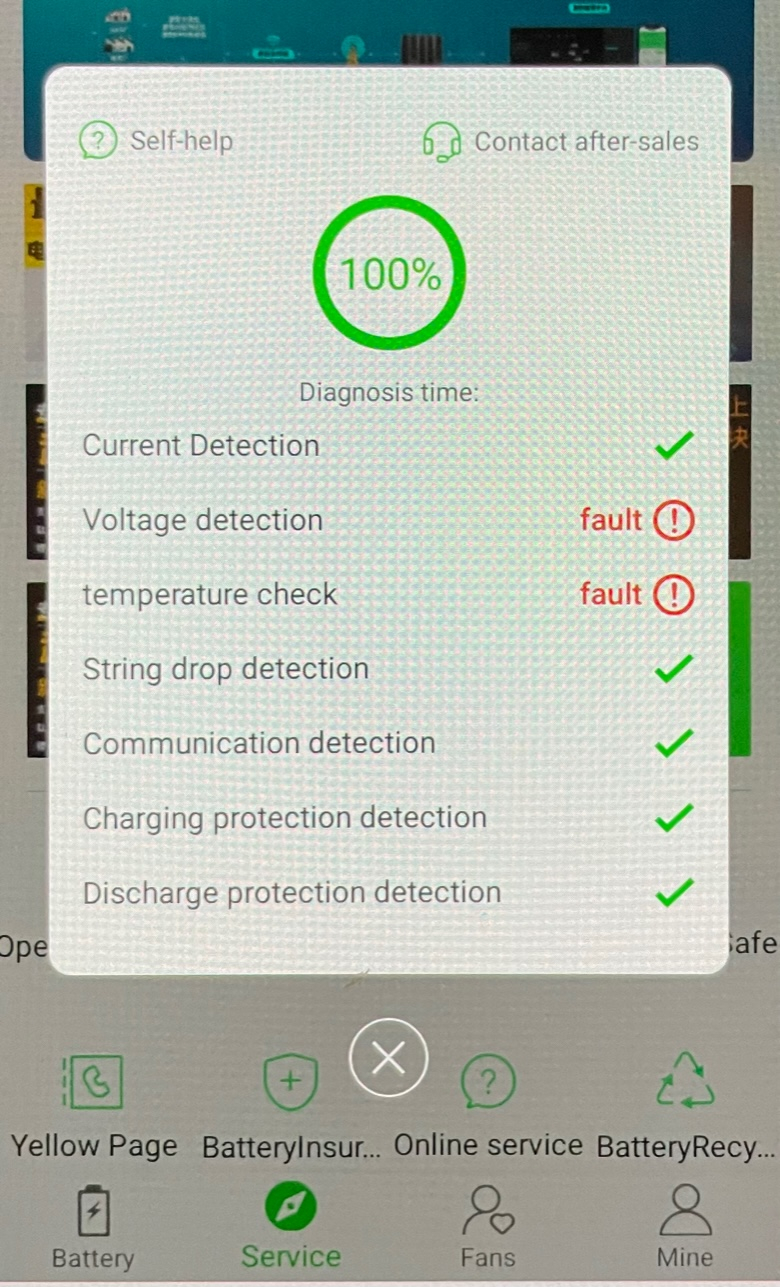The width and height of the screenshot is (780, 1287).
Task: Switch to the Battery tab
Action: tap(93, 1226)
